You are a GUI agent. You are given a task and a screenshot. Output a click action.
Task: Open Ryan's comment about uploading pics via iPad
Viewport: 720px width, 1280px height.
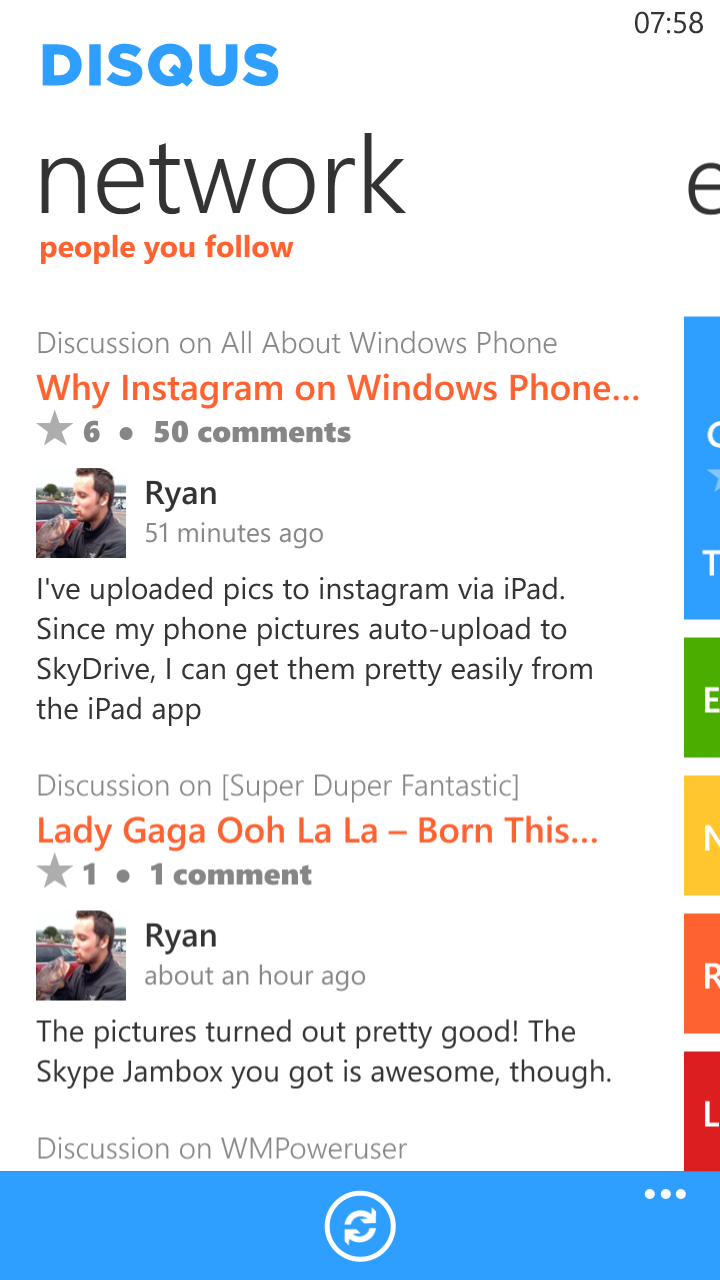(315, 649)
